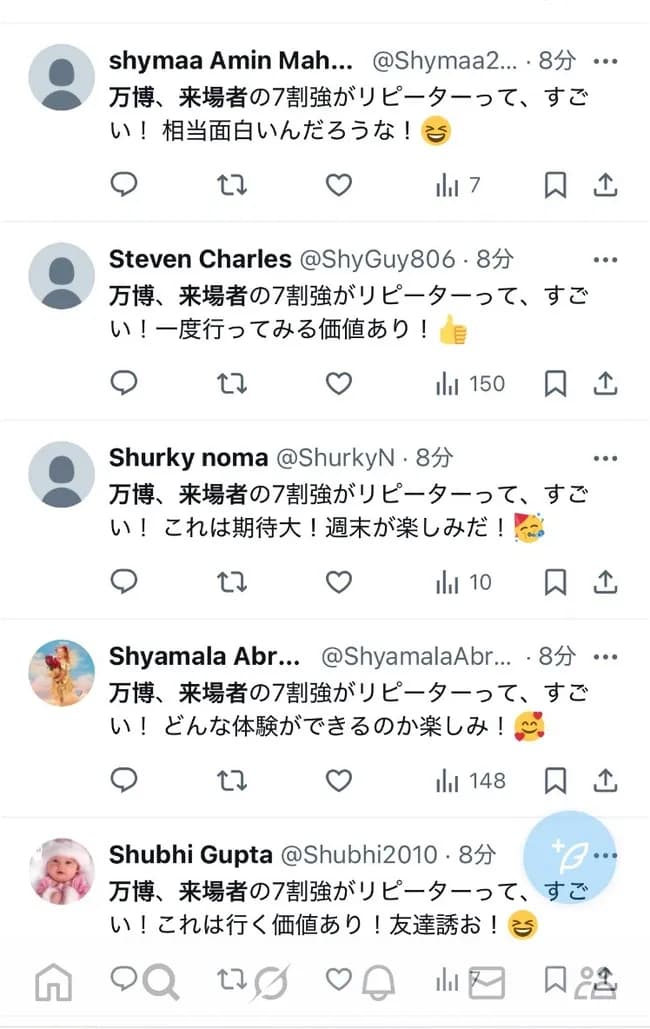Switch to the Search tab
Viewport: 650px width, 1029px height.
point(160,984)
